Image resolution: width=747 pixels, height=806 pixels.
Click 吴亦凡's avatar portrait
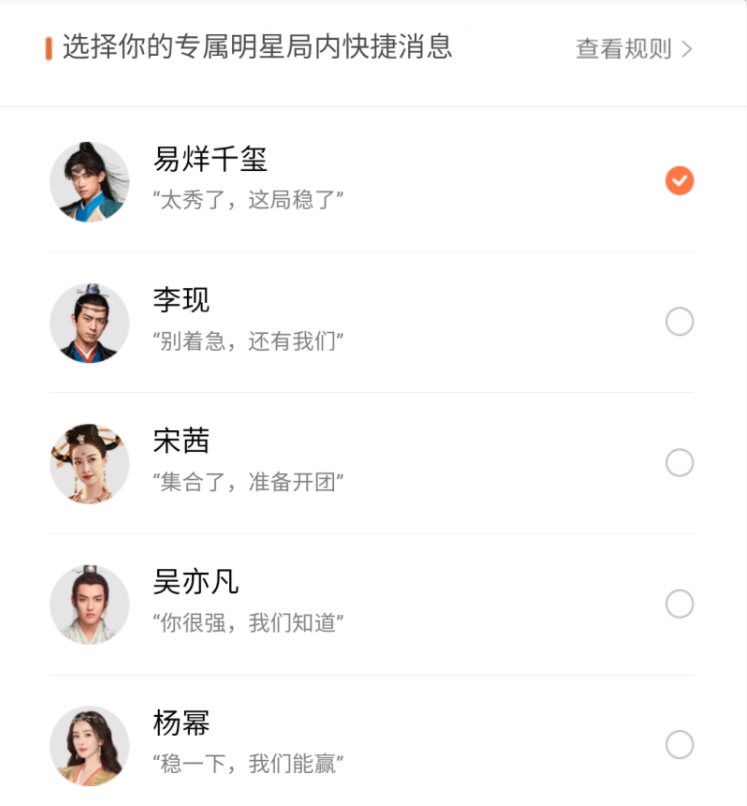(90, 605)
